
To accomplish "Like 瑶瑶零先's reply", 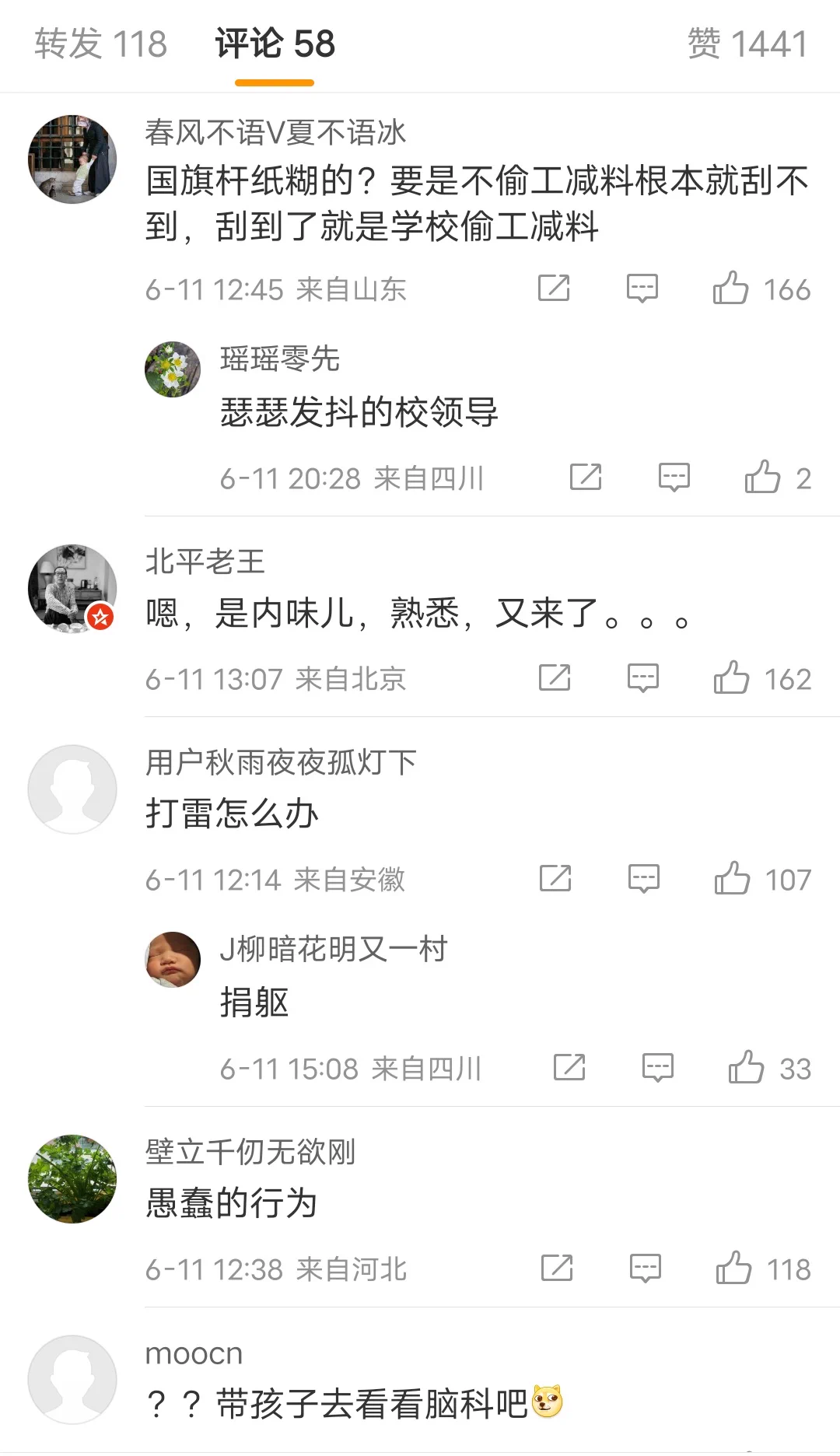I will pos(762,478).
